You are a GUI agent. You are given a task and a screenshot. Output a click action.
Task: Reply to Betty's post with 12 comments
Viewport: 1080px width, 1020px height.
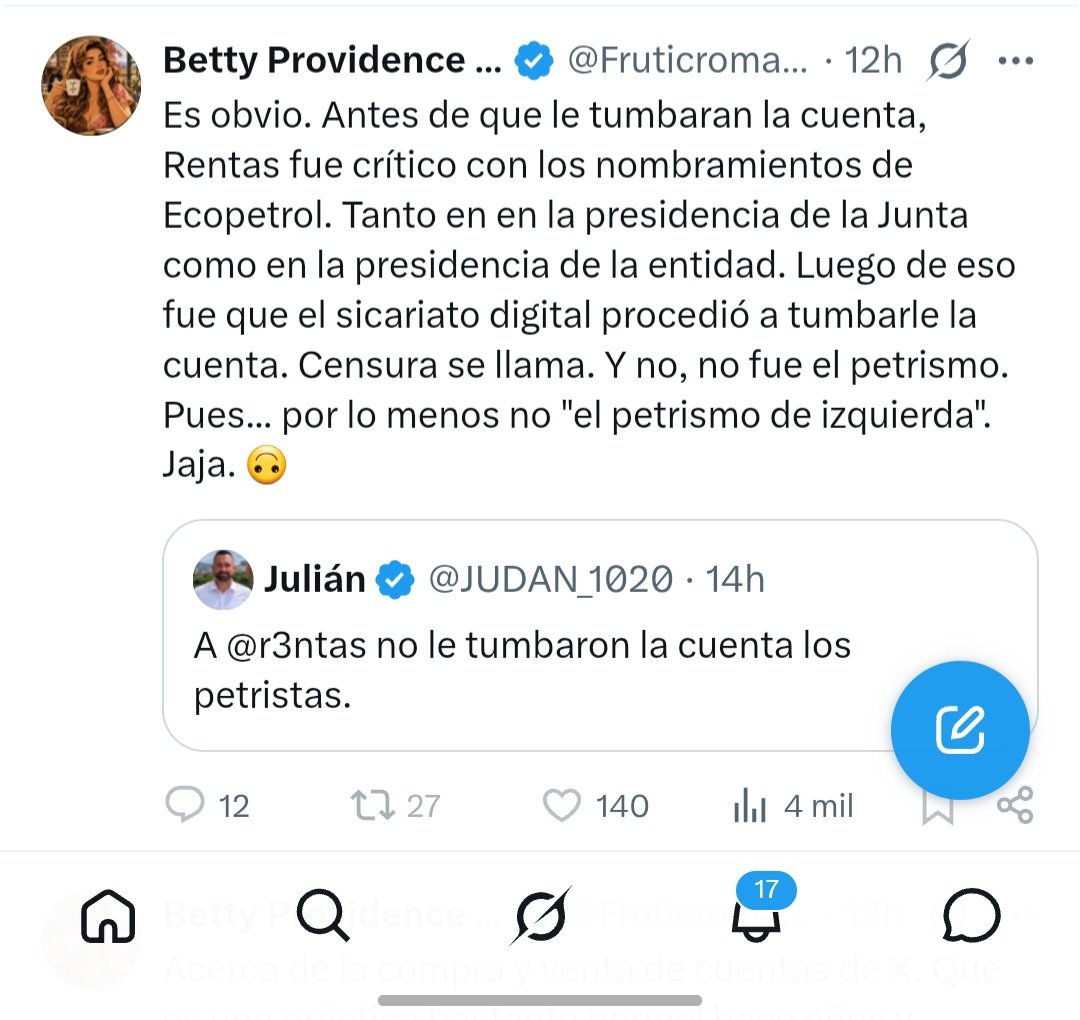(207, 804)
